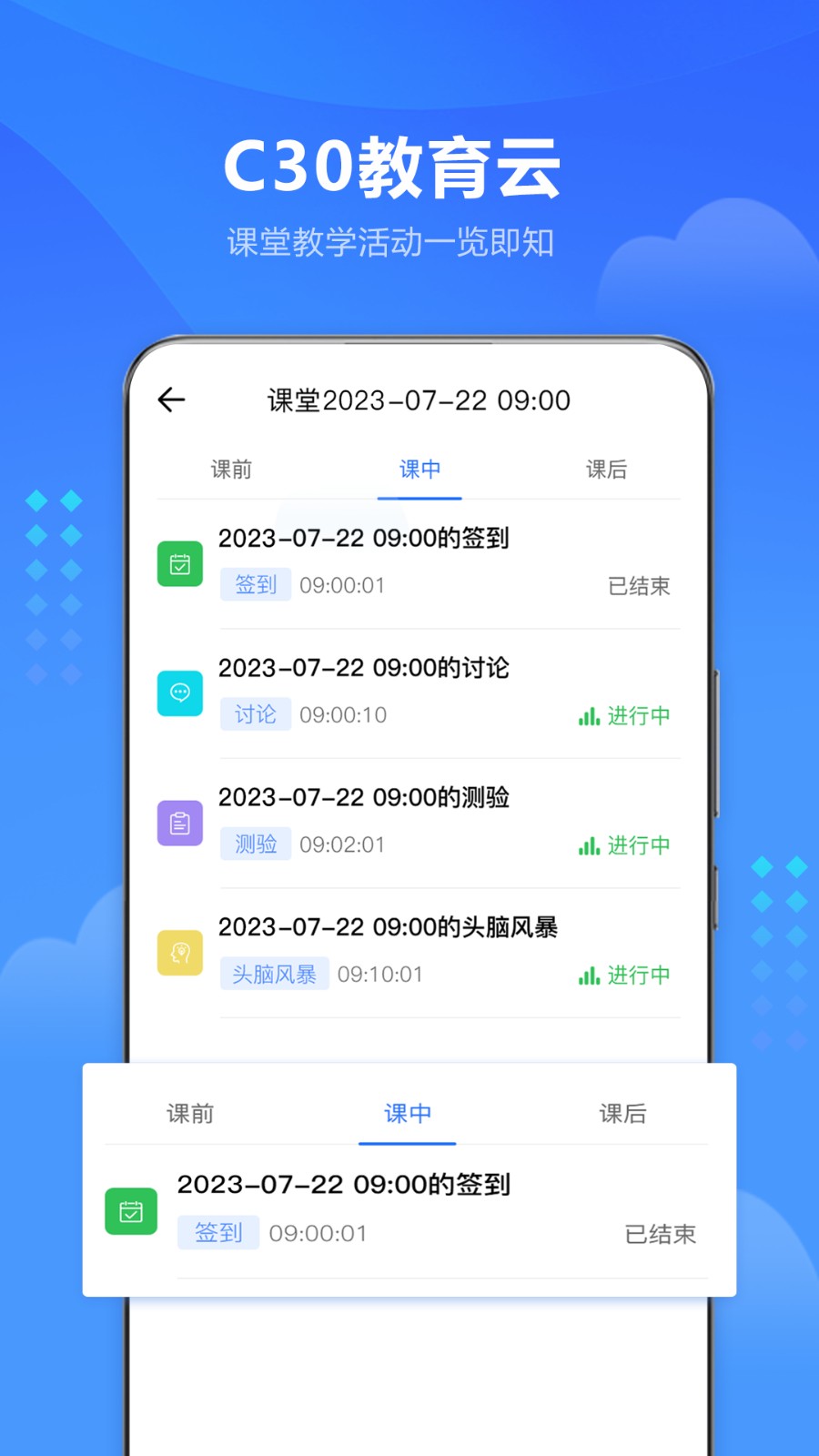Click the classroom title 课堂2023-07-22 09:00

[x=417, y=400]
